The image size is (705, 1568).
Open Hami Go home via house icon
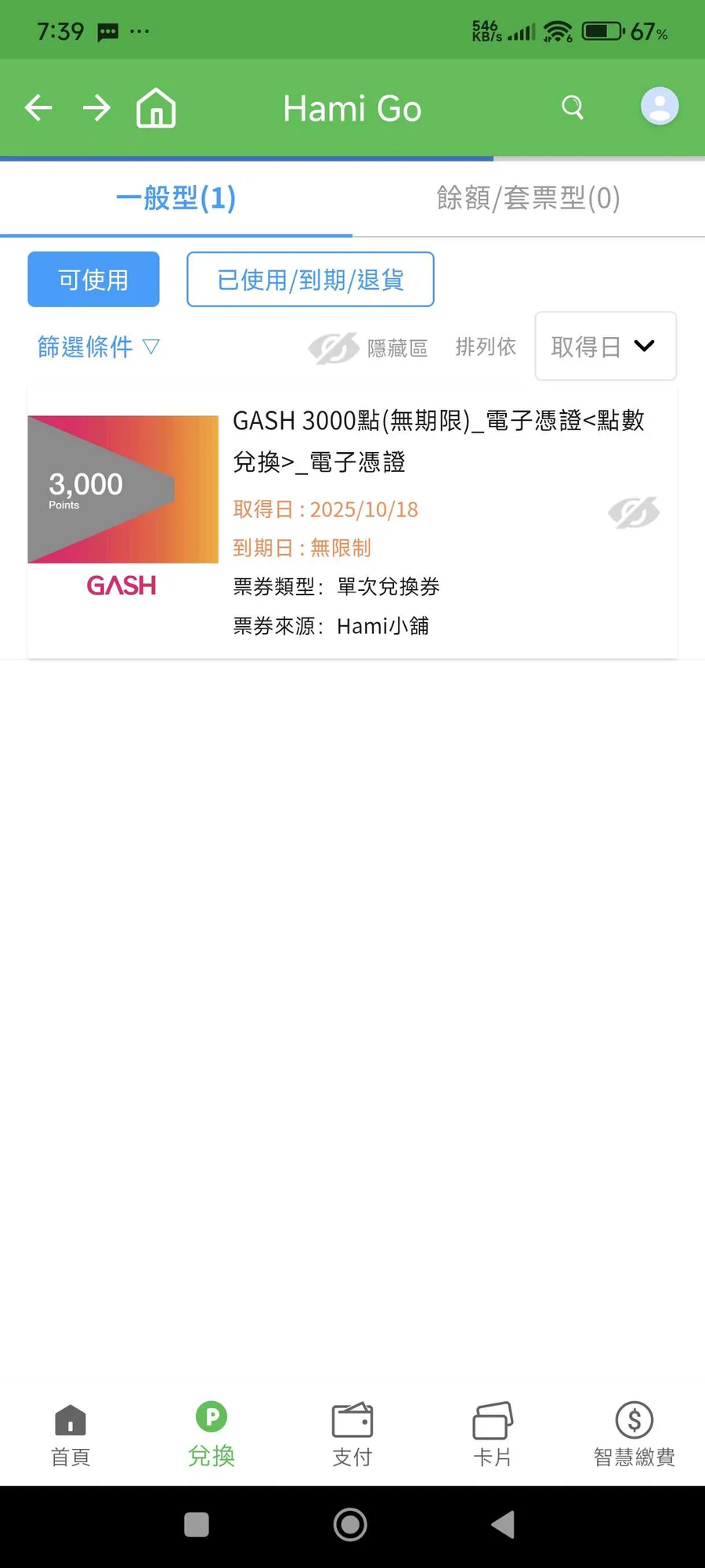[156, 107]
